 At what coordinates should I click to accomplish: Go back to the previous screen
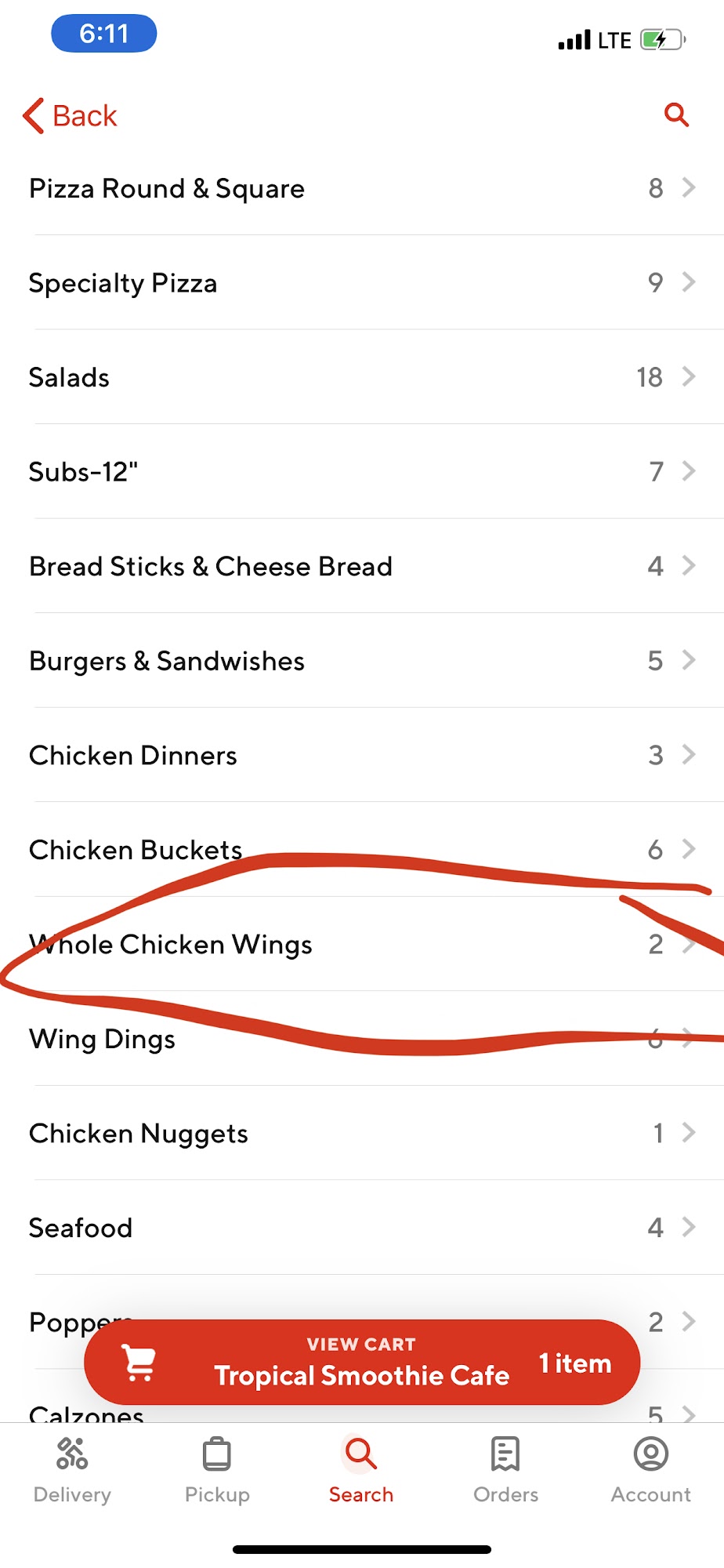pyautogui.click(x=71, y=116)
